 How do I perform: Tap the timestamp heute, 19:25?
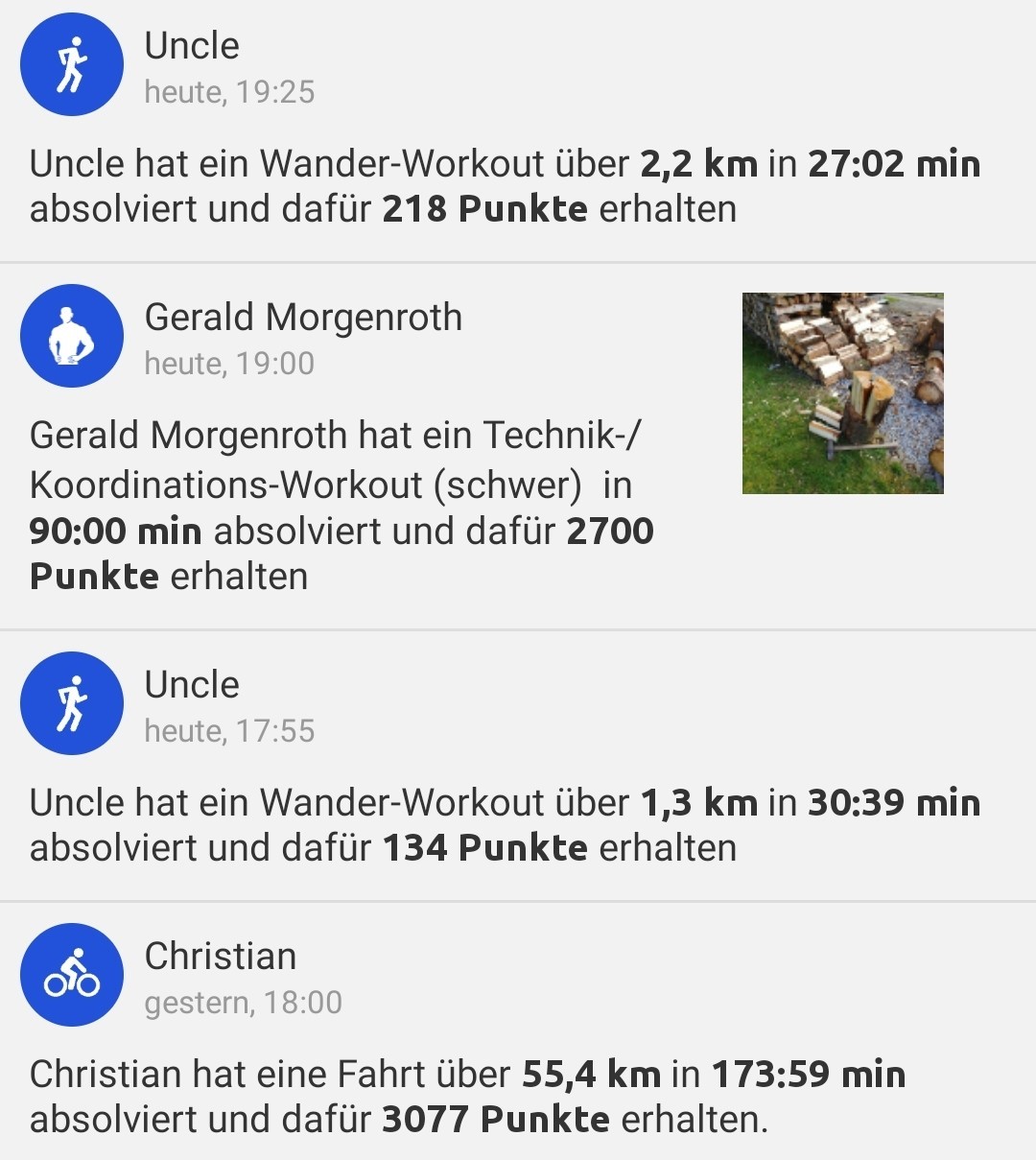click(x=230, y=93)
